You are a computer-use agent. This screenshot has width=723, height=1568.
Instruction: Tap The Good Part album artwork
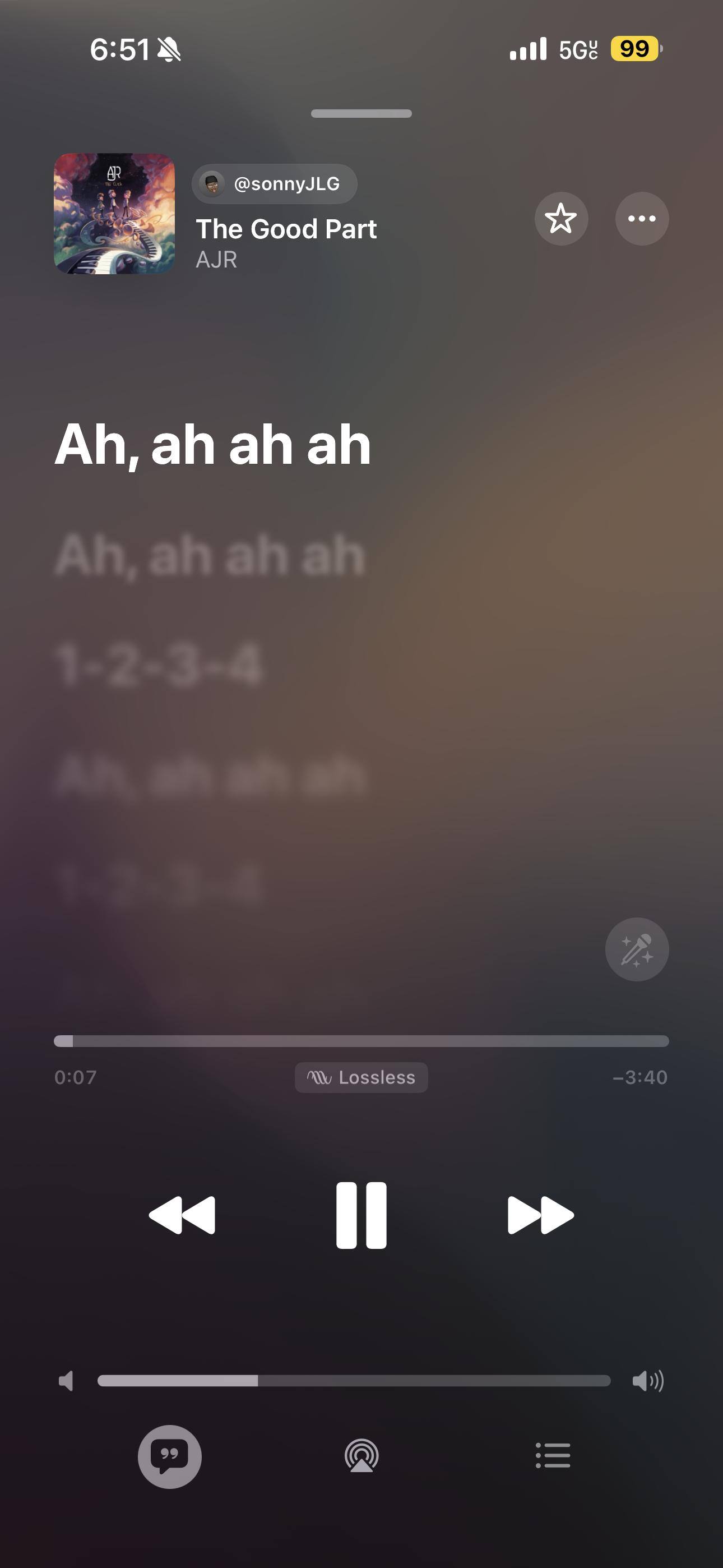114,214
